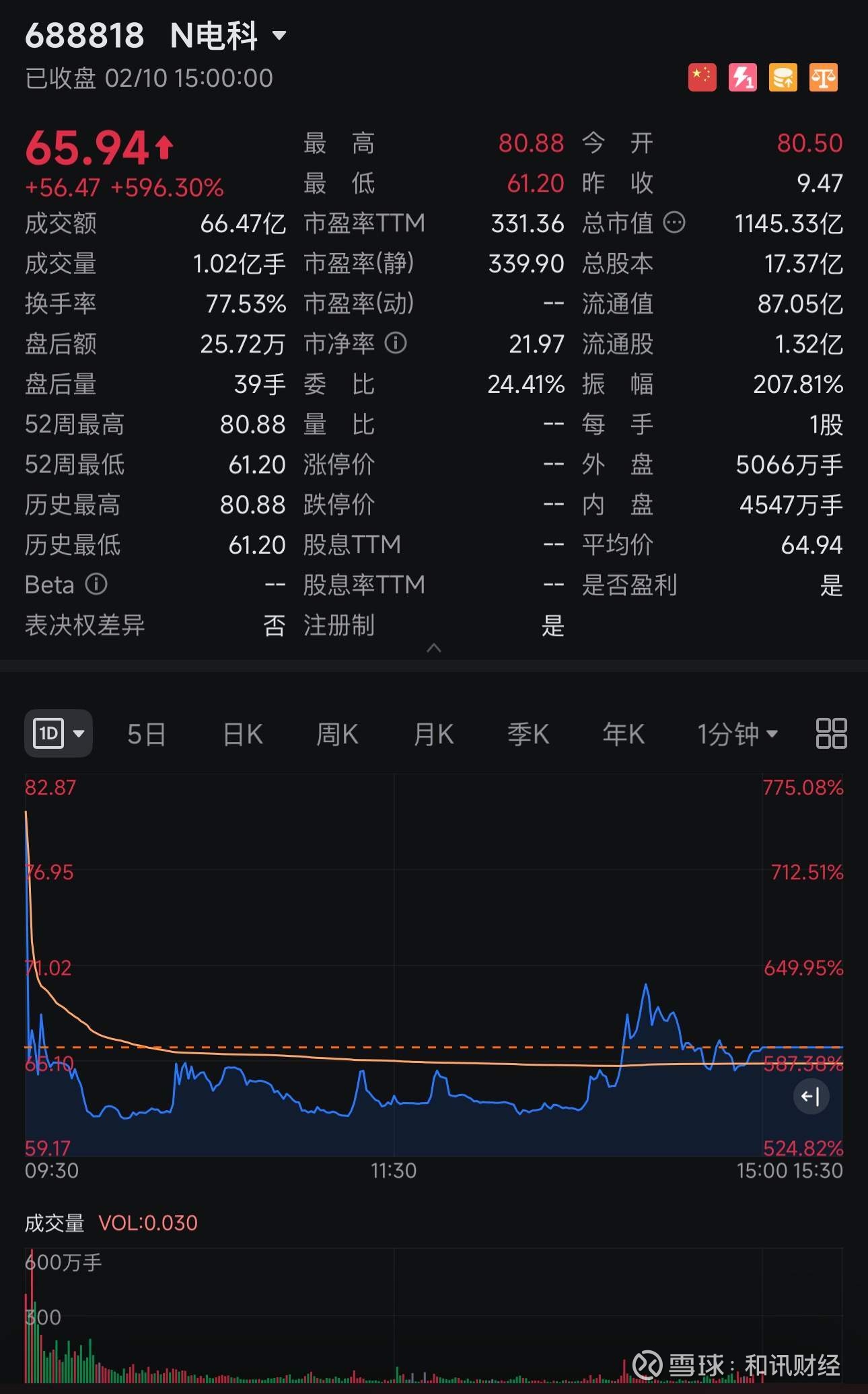Tap the collapse arrow button on the chart
The image size is (868, 1394).
pyautogui.click(x=811, y=1097)
